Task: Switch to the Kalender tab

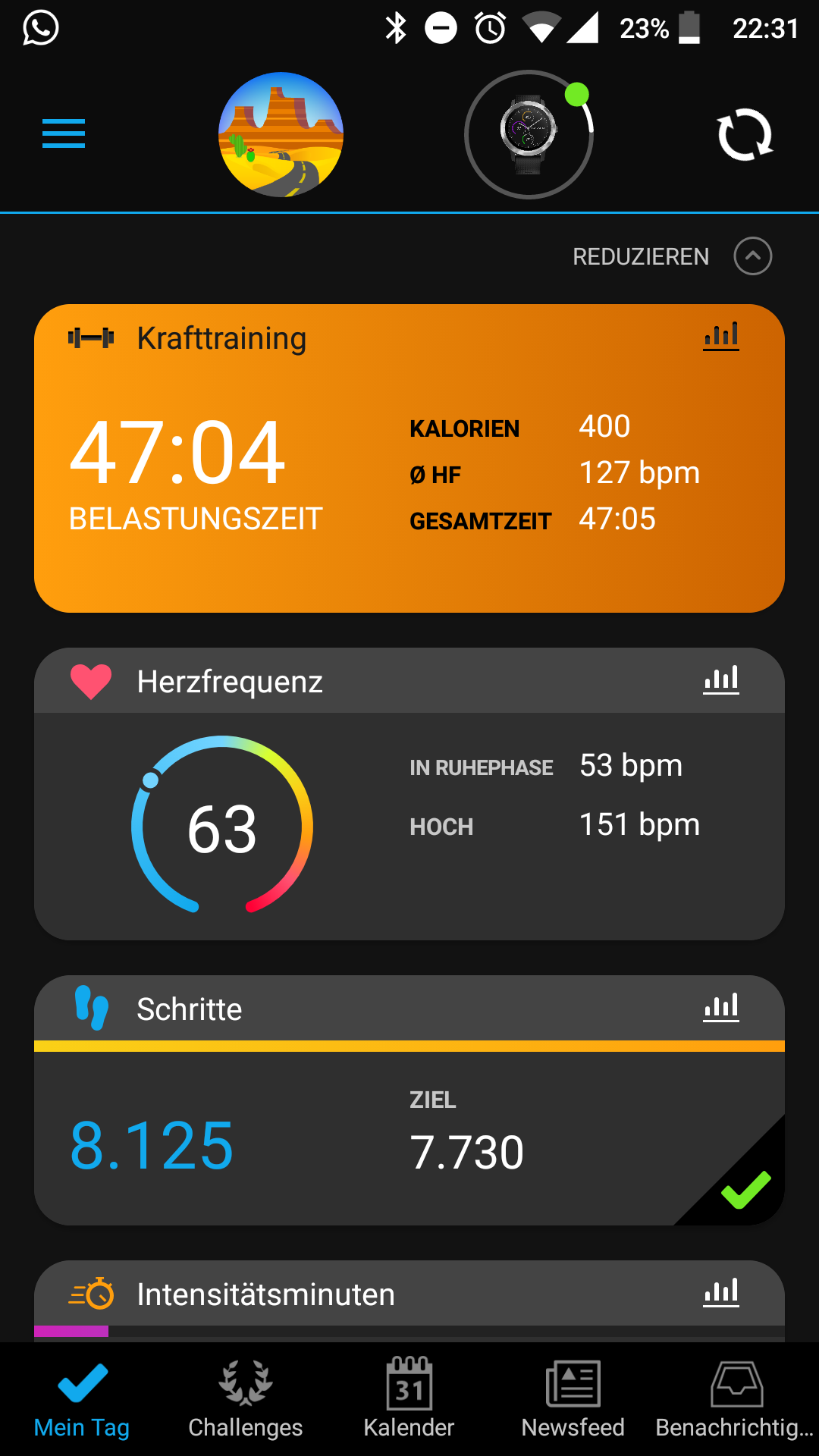Action: point(409,1399)
